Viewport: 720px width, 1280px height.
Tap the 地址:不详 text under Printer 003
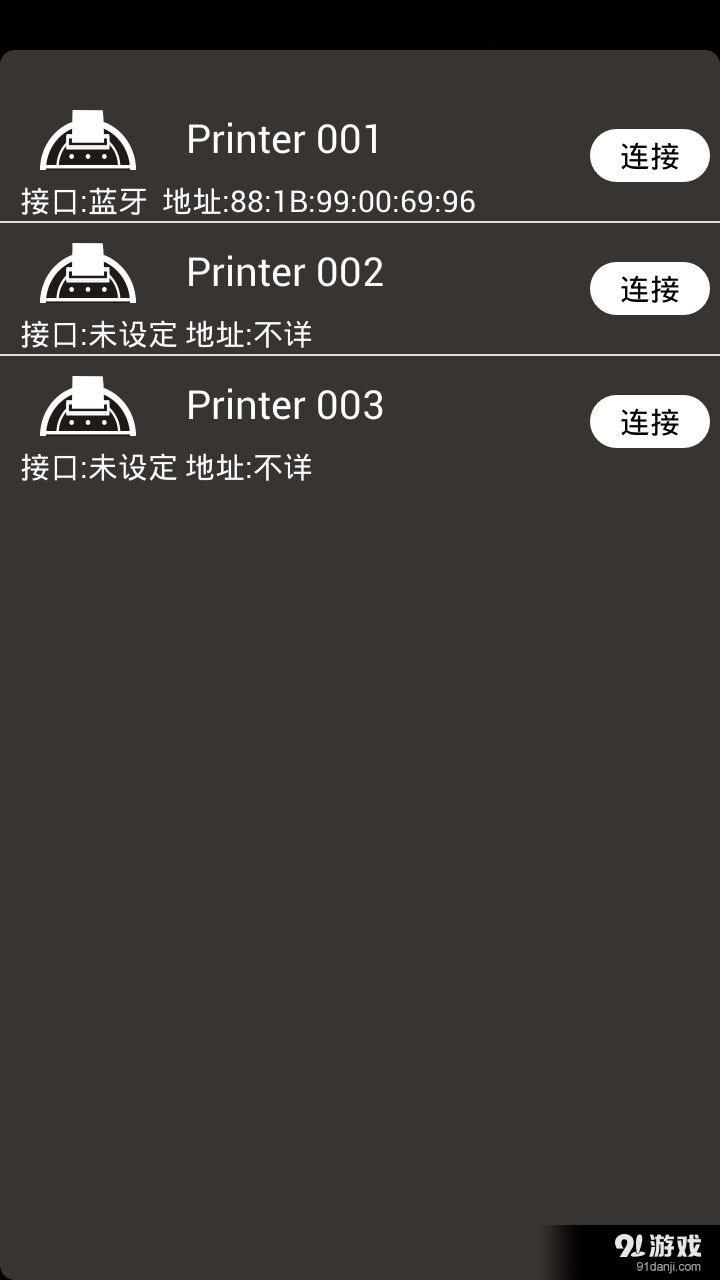pos(248,466)
